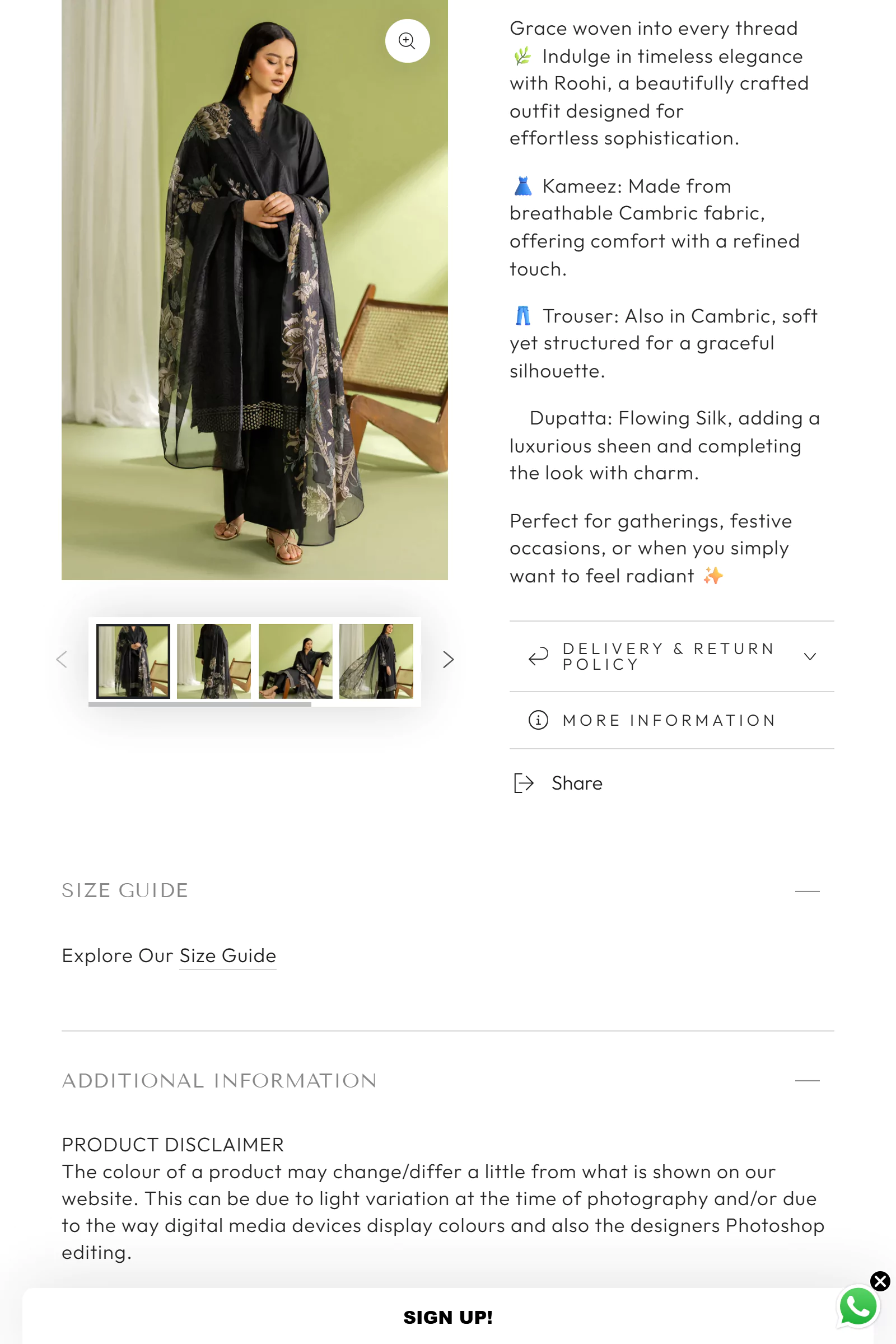Open More Information
Viewport: 896px width, 1344px height.
[671, 720]
